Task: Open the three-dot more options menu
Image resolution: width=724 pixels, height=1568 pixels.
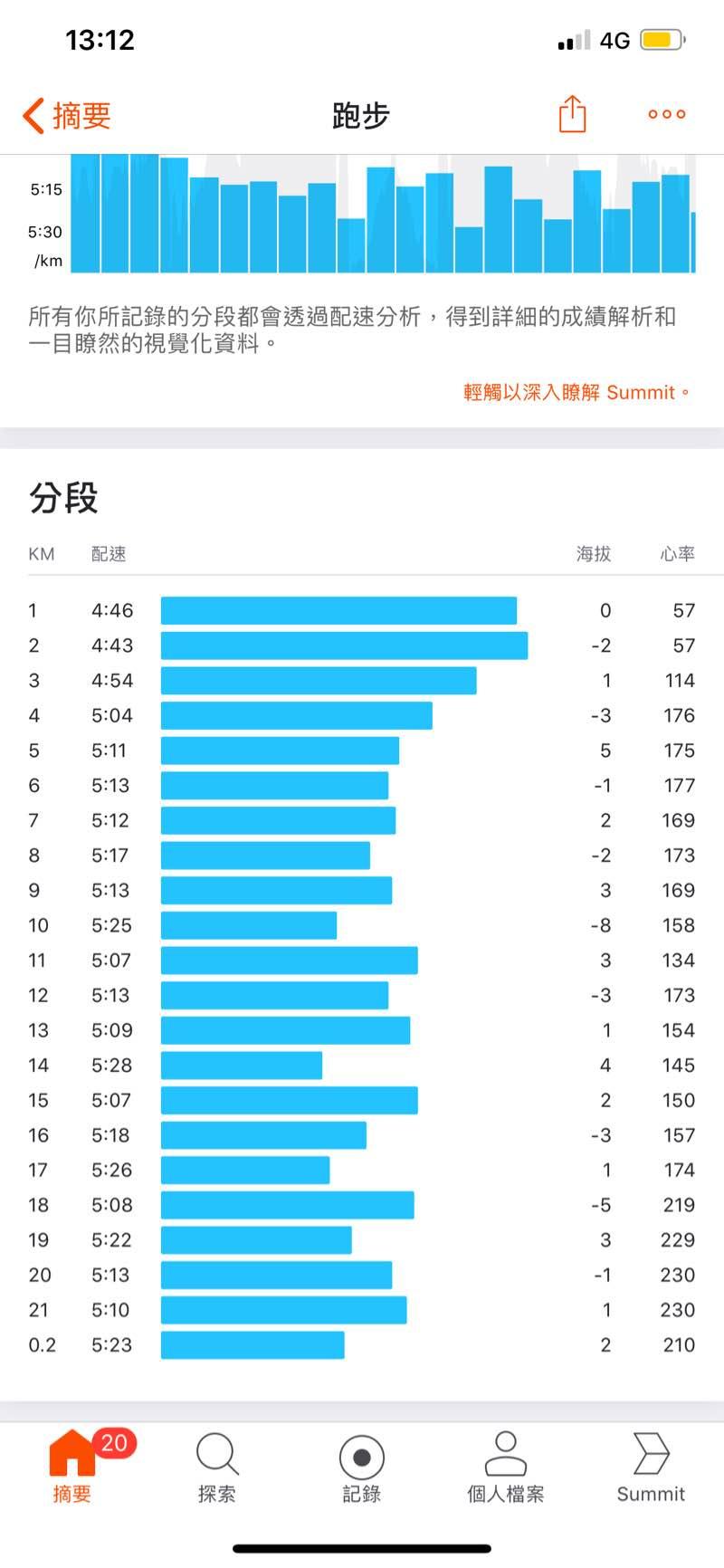Action: point(666,115)
